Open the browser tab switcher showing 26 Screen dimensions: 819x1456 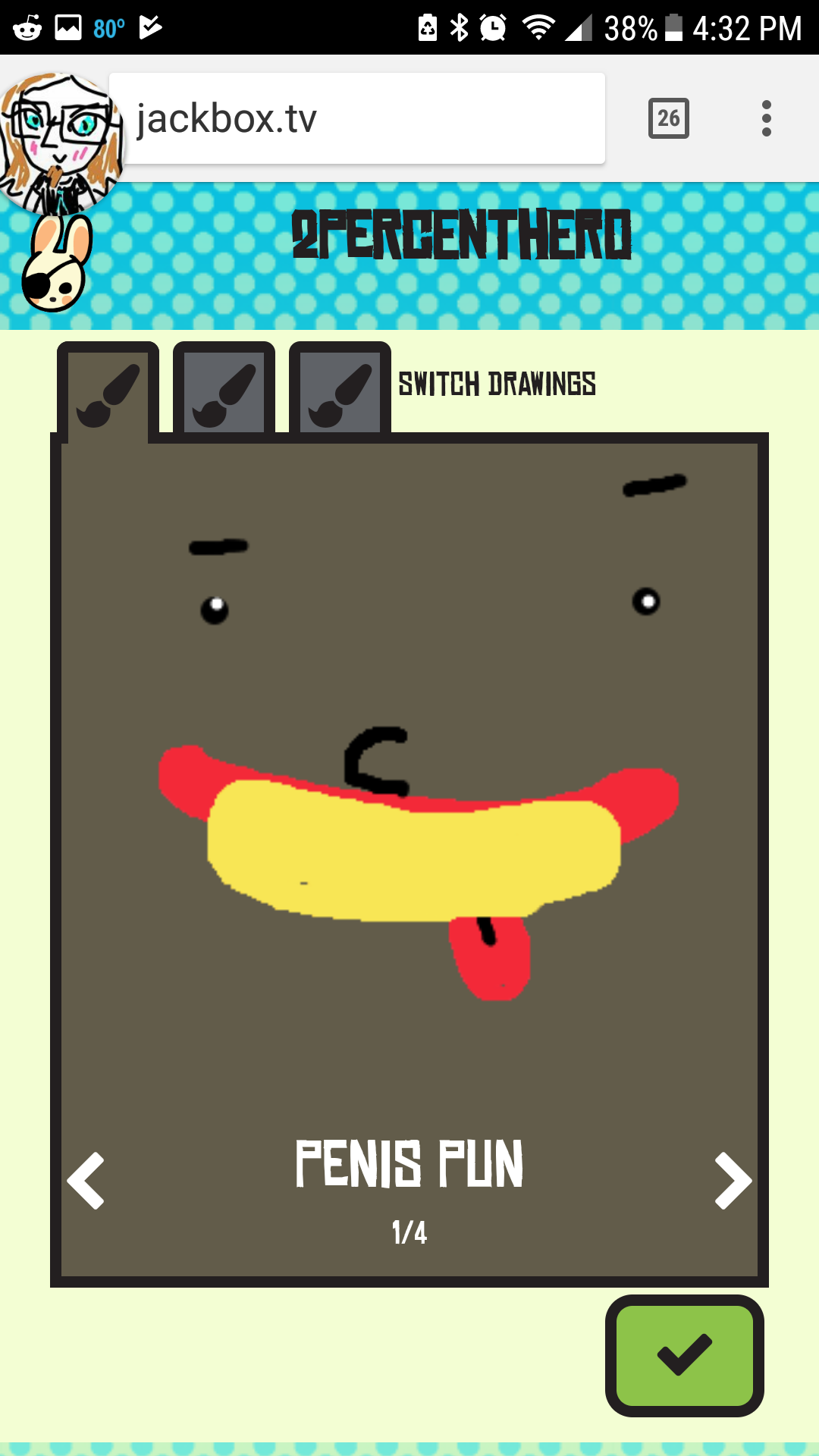pos(668,118)
